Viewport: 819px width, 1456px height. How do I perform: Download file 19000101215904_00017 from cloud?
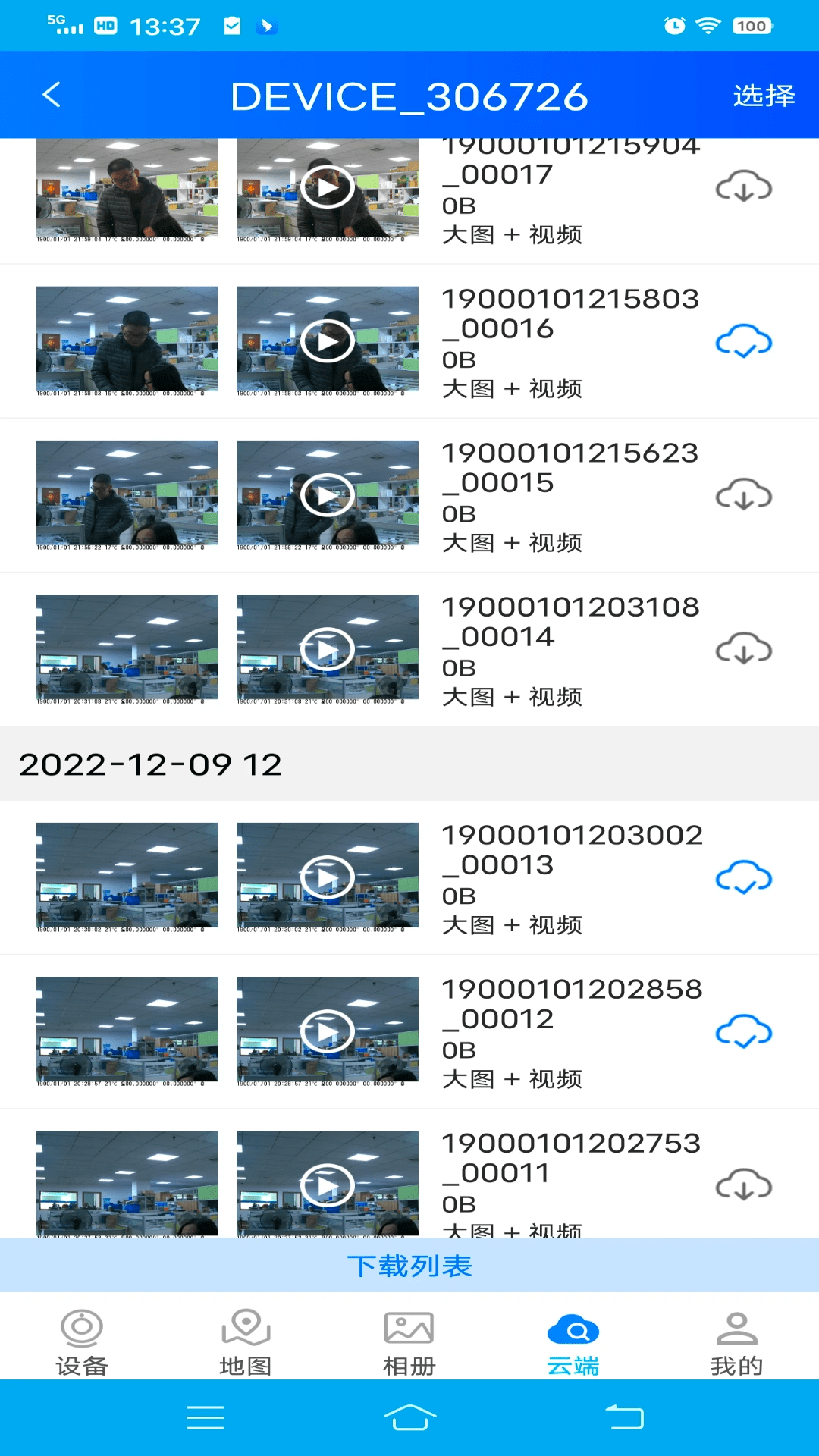coord(743,187)
